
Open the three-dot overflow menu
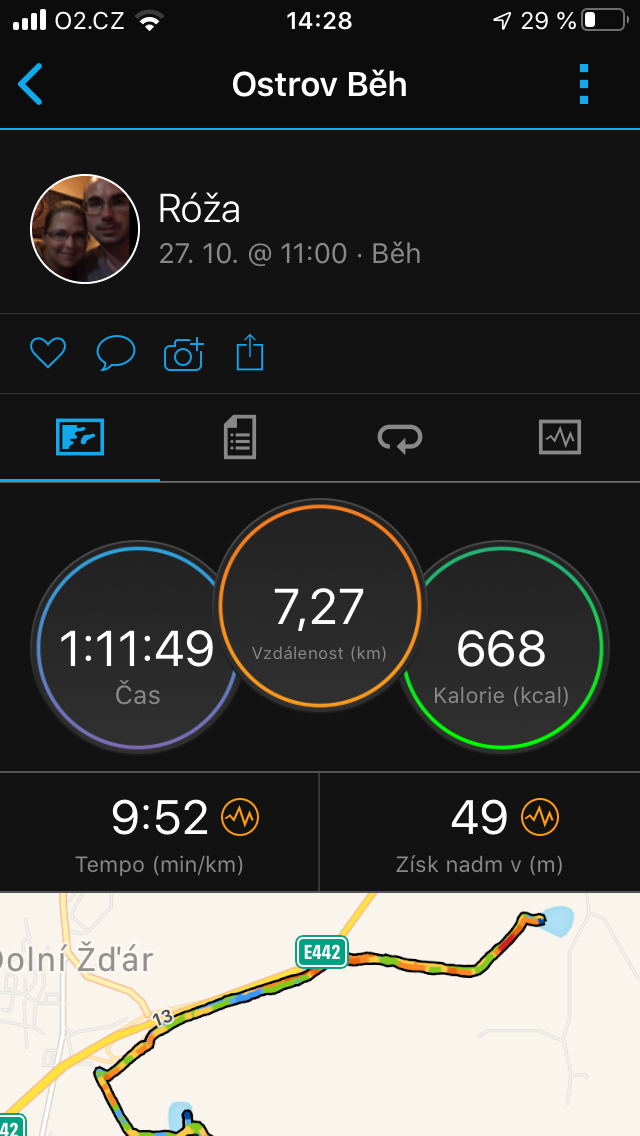coord(584,85)
